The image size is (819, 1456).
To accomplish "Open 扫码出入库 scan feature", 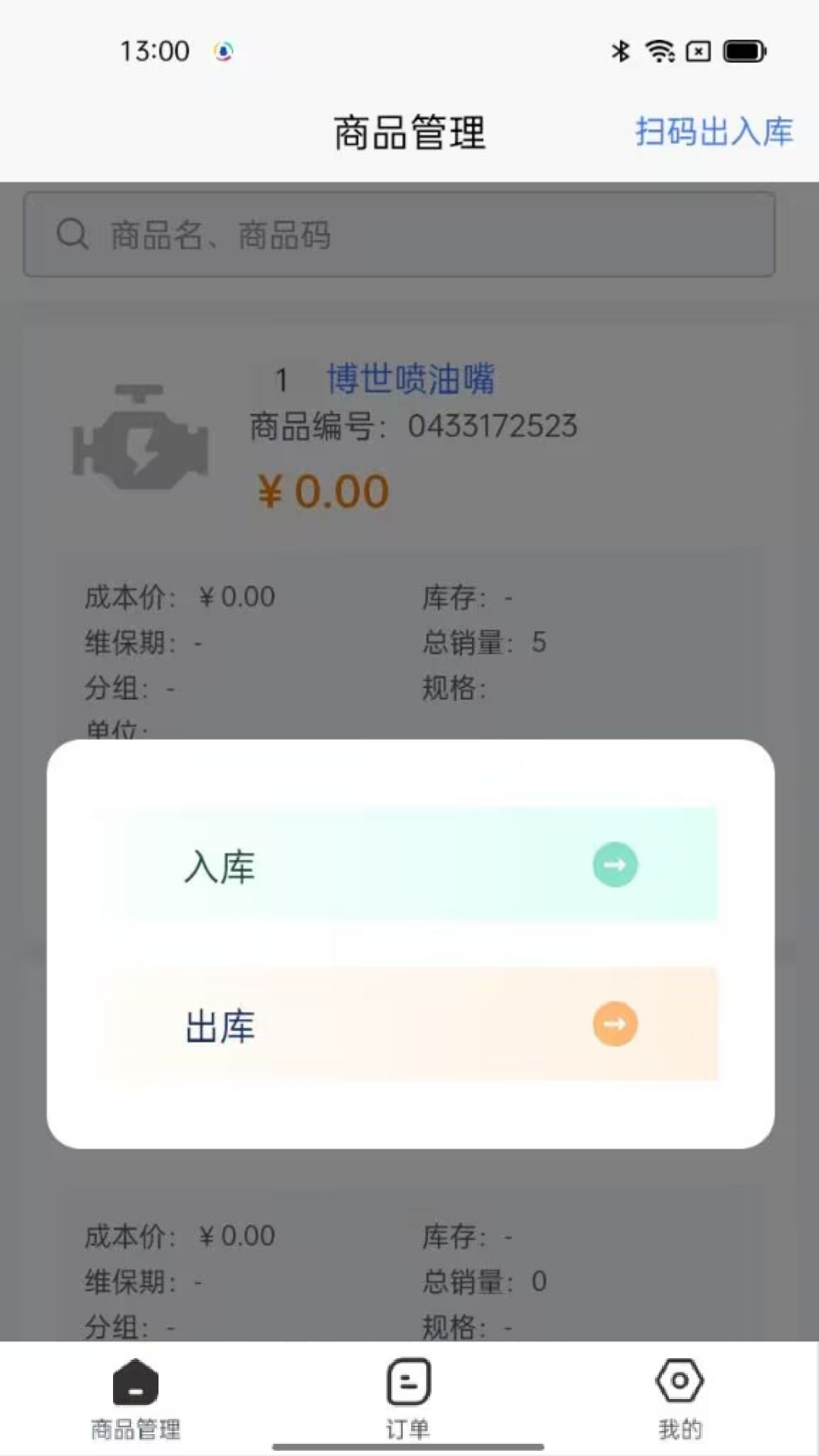I will pyautogui.click(x=714, y=130).
